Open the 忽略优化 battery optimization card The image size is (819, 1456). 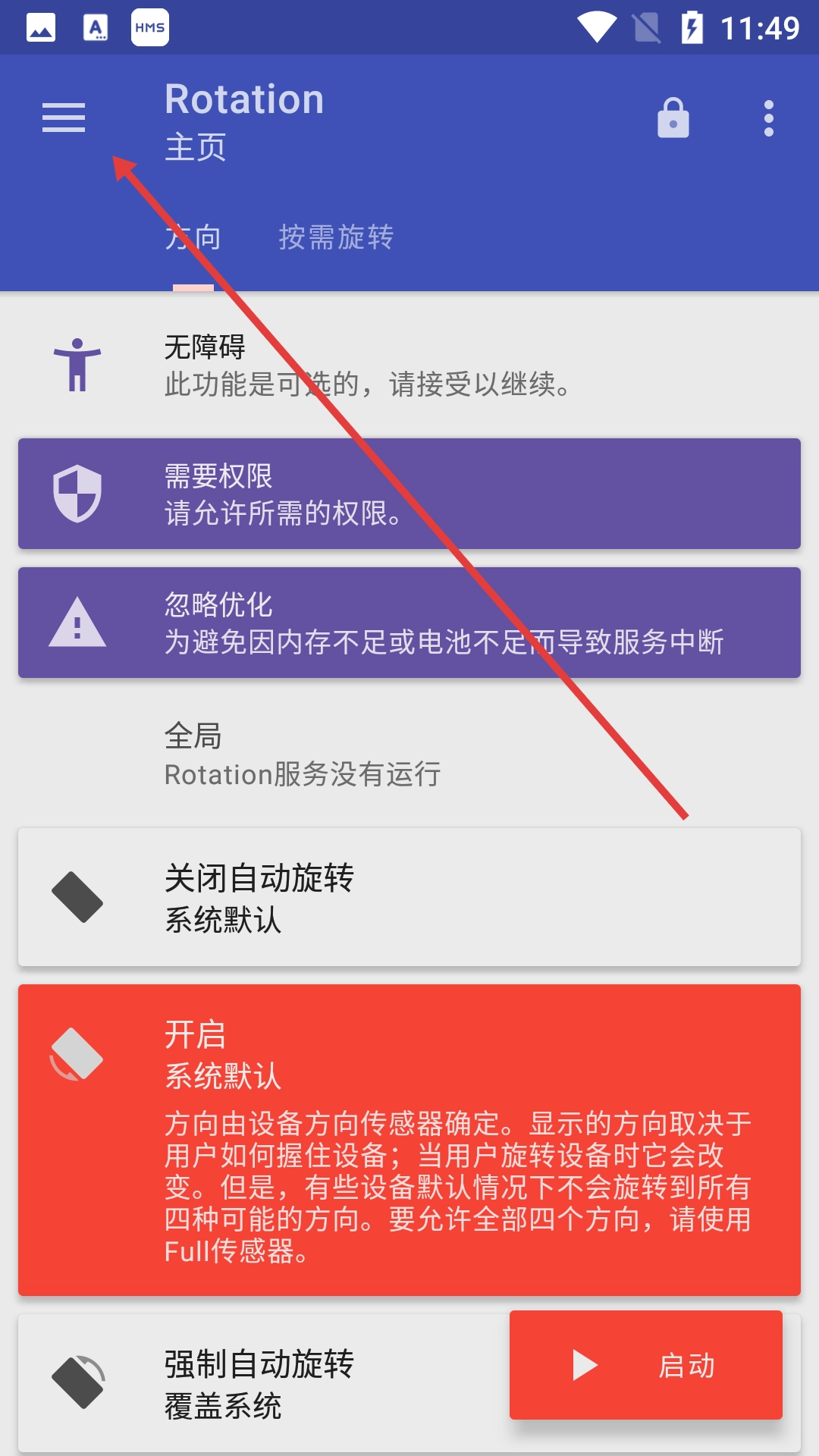[x=409, y=623]
